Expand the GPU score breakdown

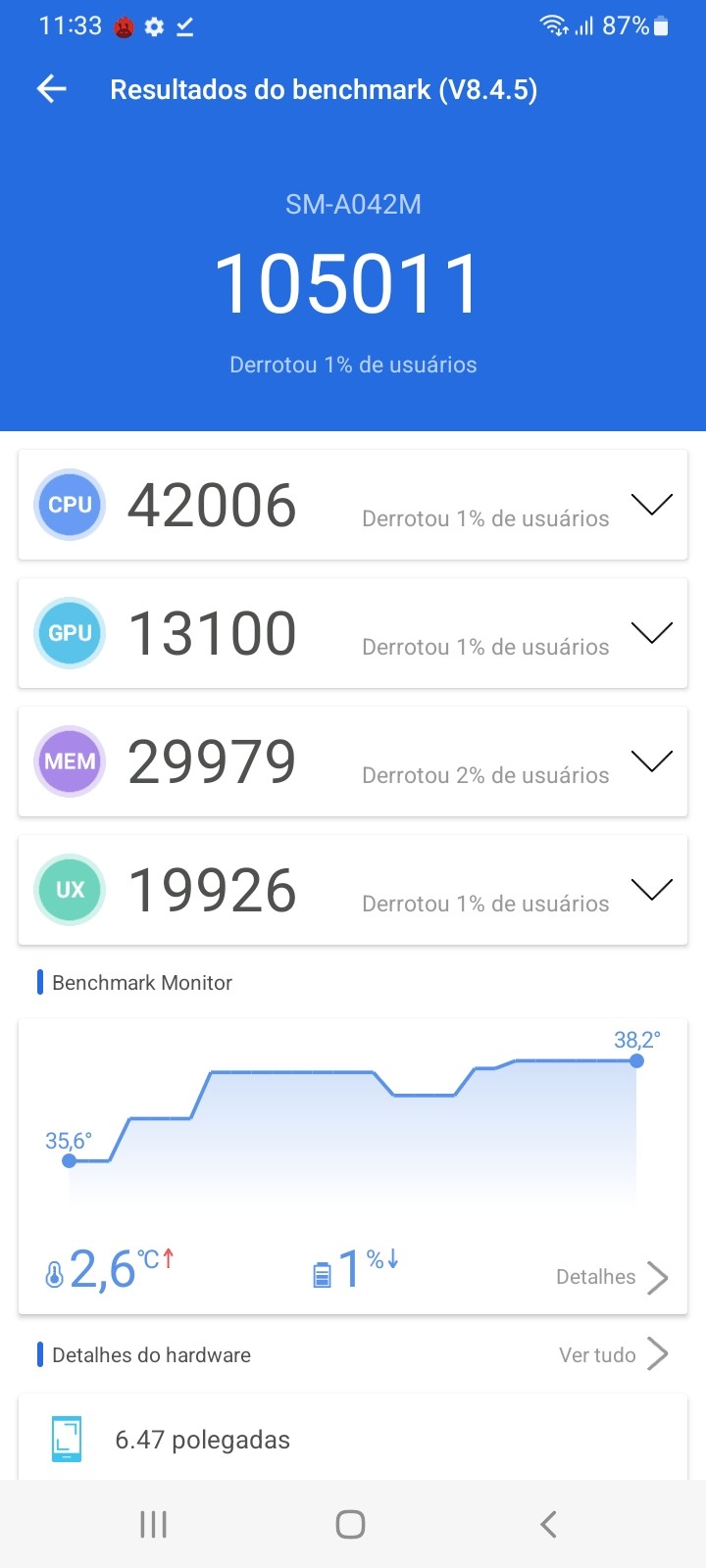[651, 633]
